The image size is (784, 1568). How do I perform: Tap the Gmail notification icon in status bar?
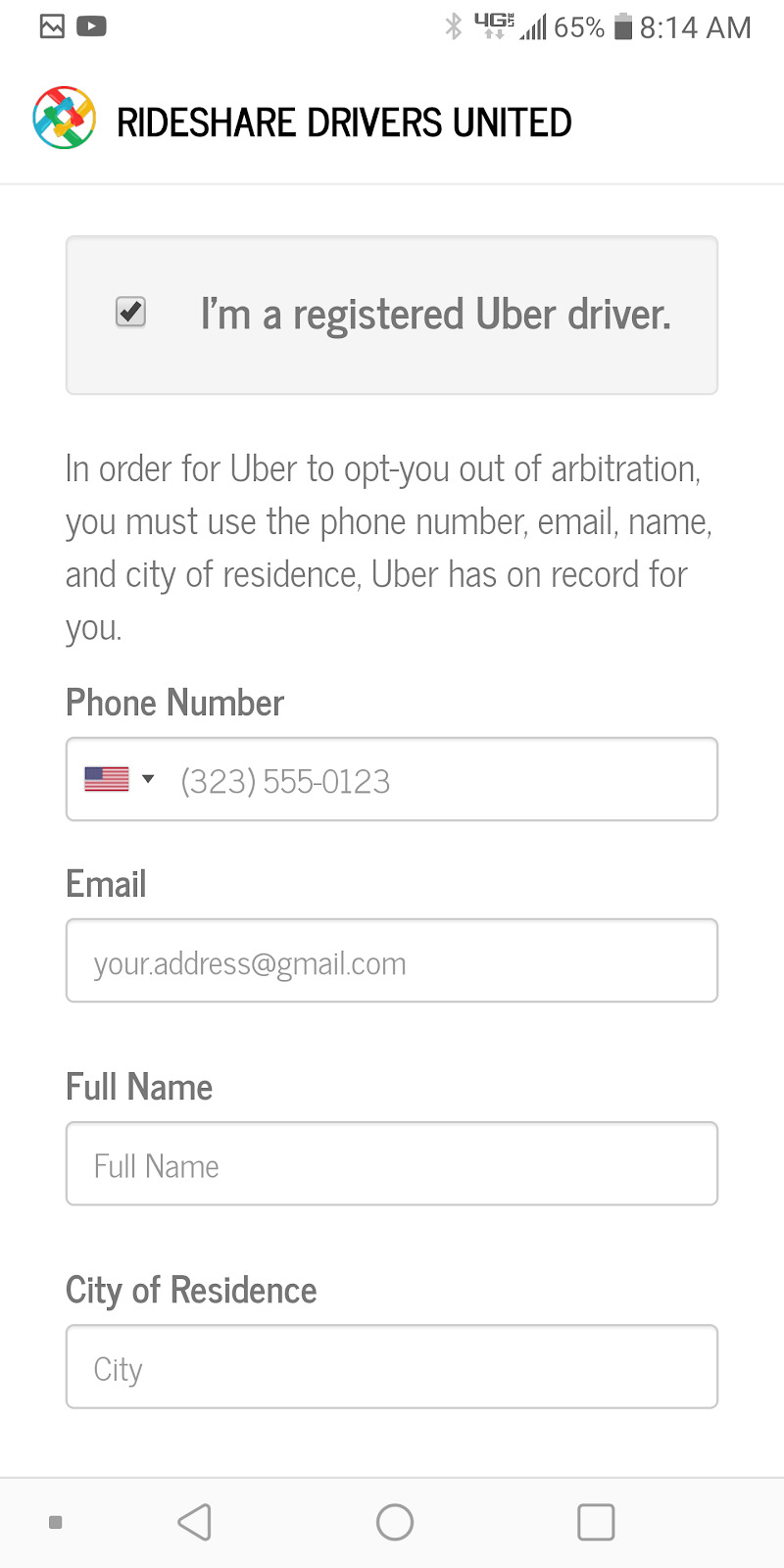coord(53,26)
